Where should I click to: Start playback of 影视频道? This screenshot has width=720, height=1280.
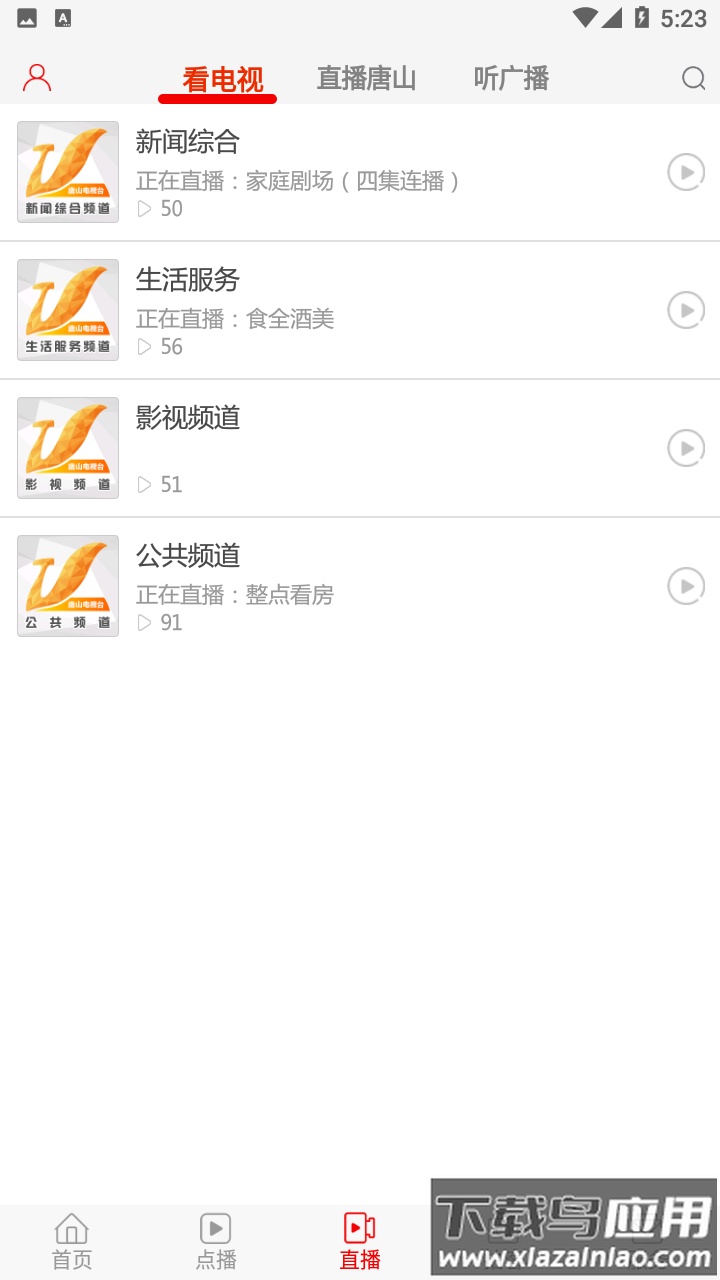684,448
